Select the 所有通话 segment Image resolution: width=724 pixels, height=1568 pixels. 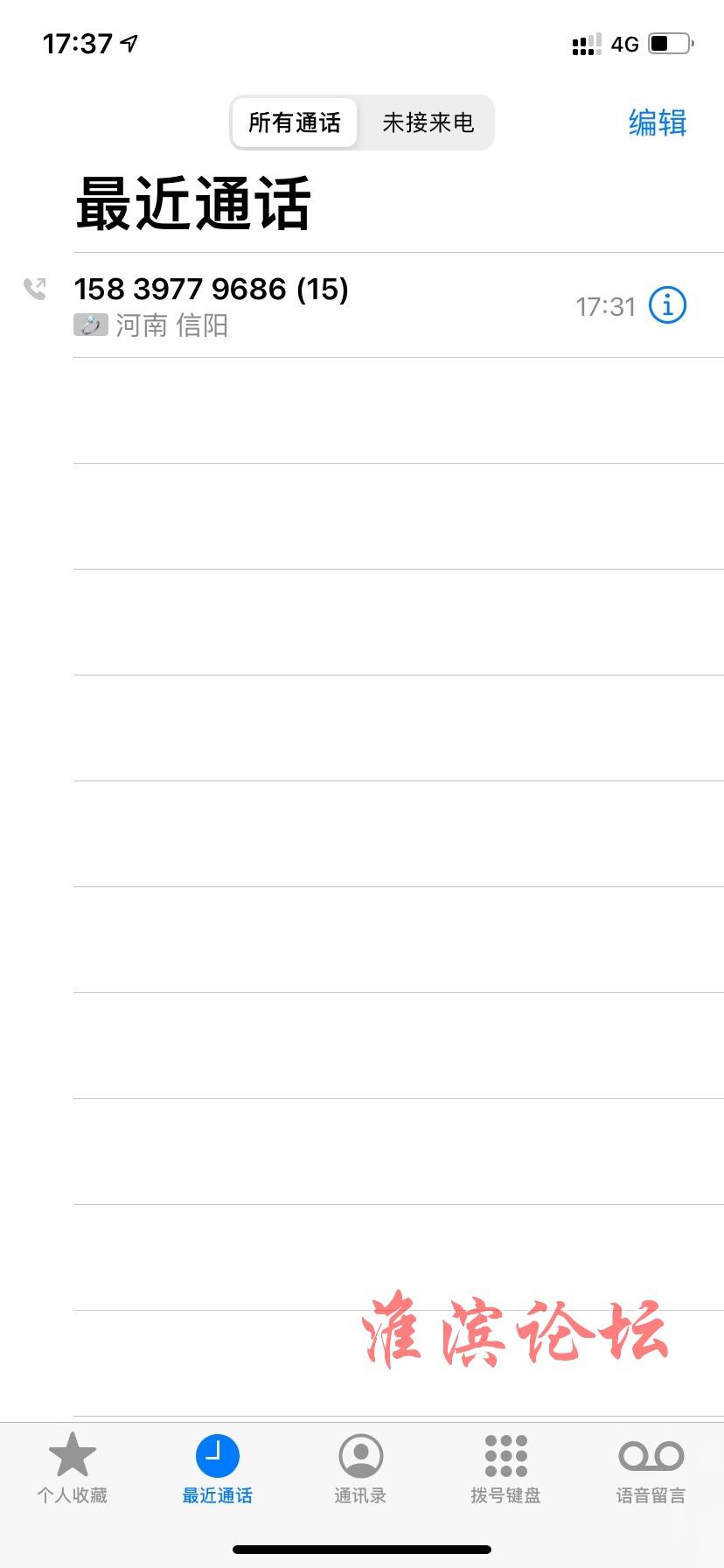(295, 122)
